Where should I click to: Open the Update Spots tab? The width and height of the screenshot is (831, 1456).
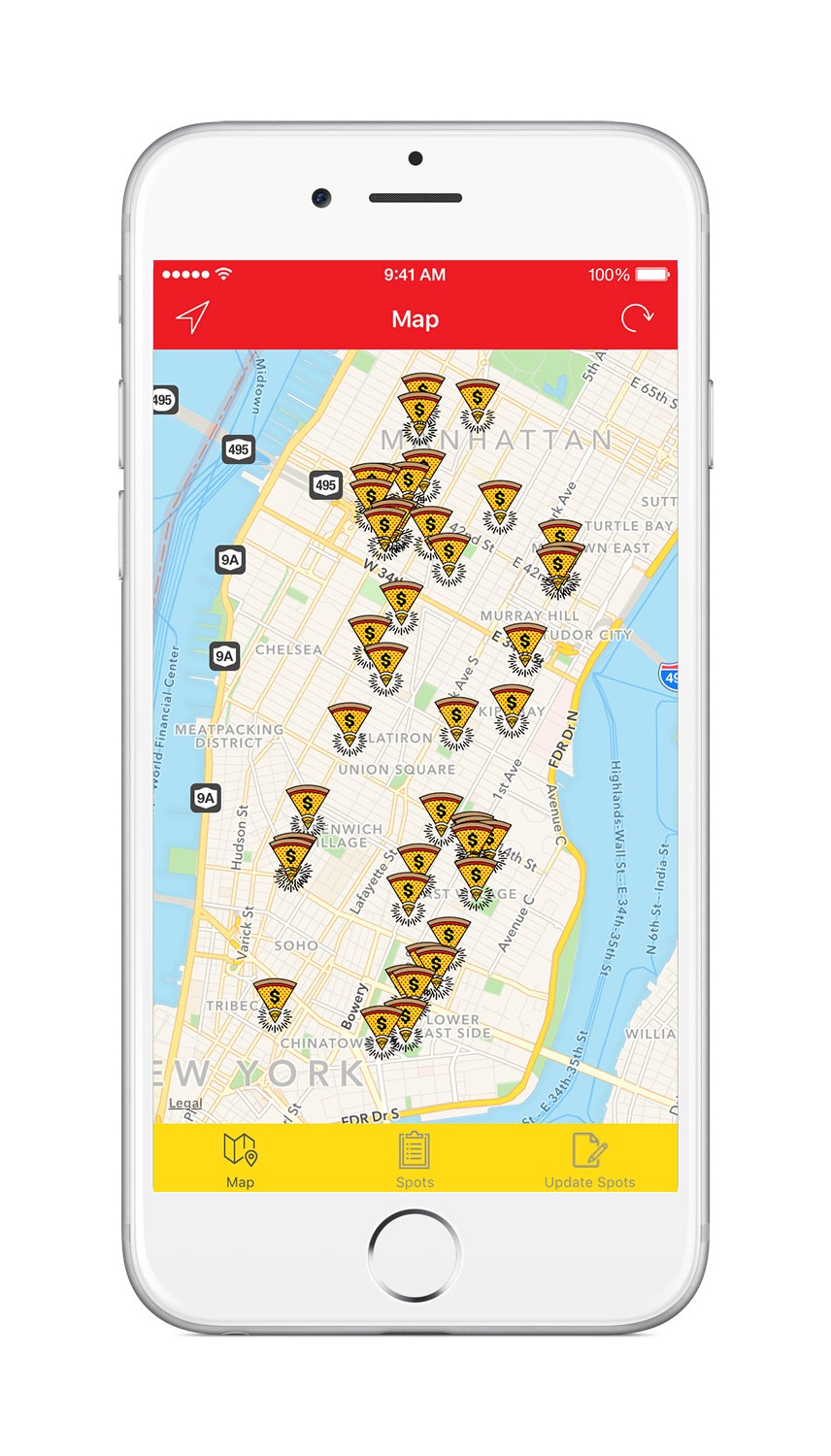(x=589, y=1160)
